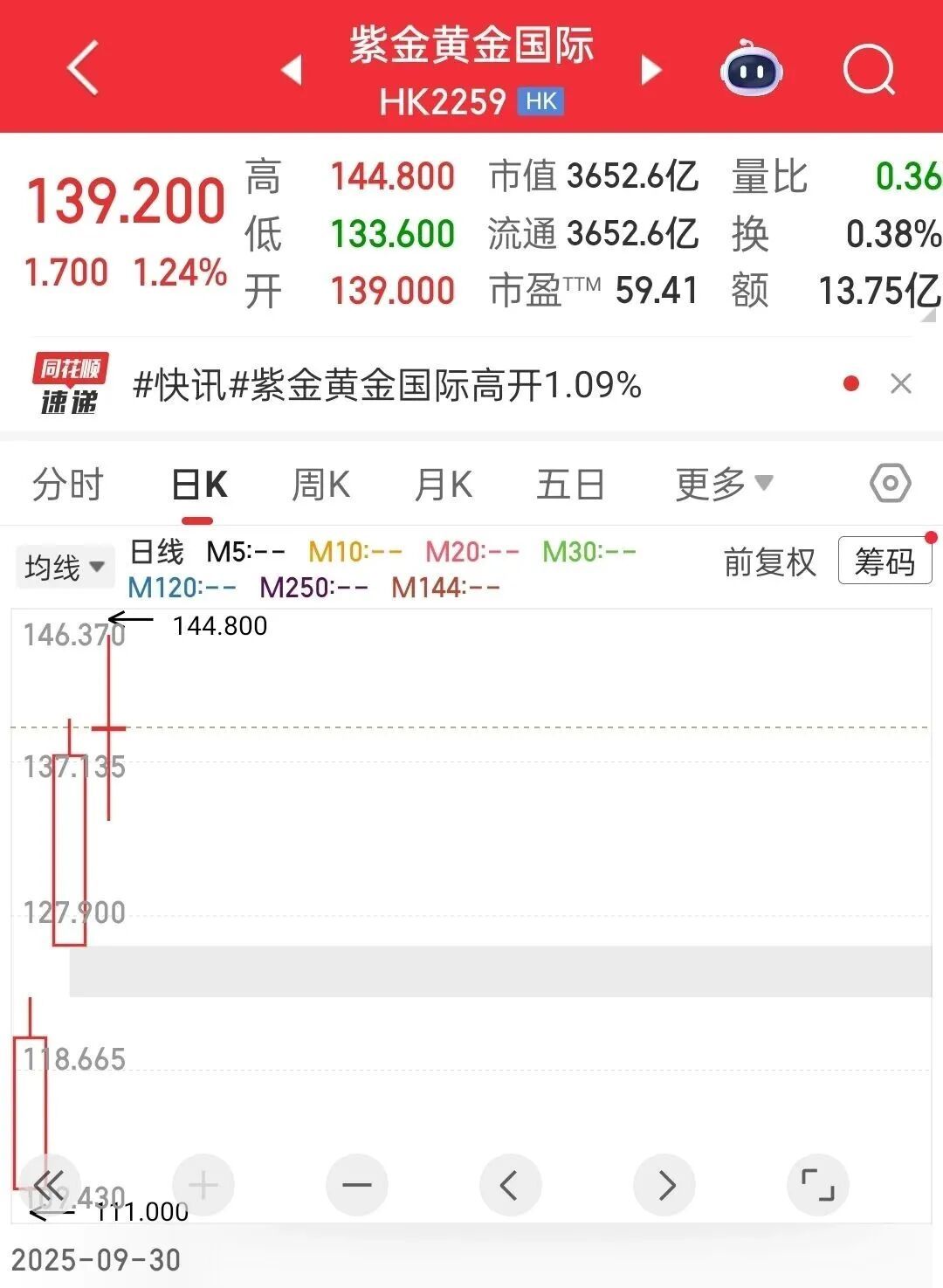
Task: Zoom out the K-line chart with minus
Action: (357, 1185)
